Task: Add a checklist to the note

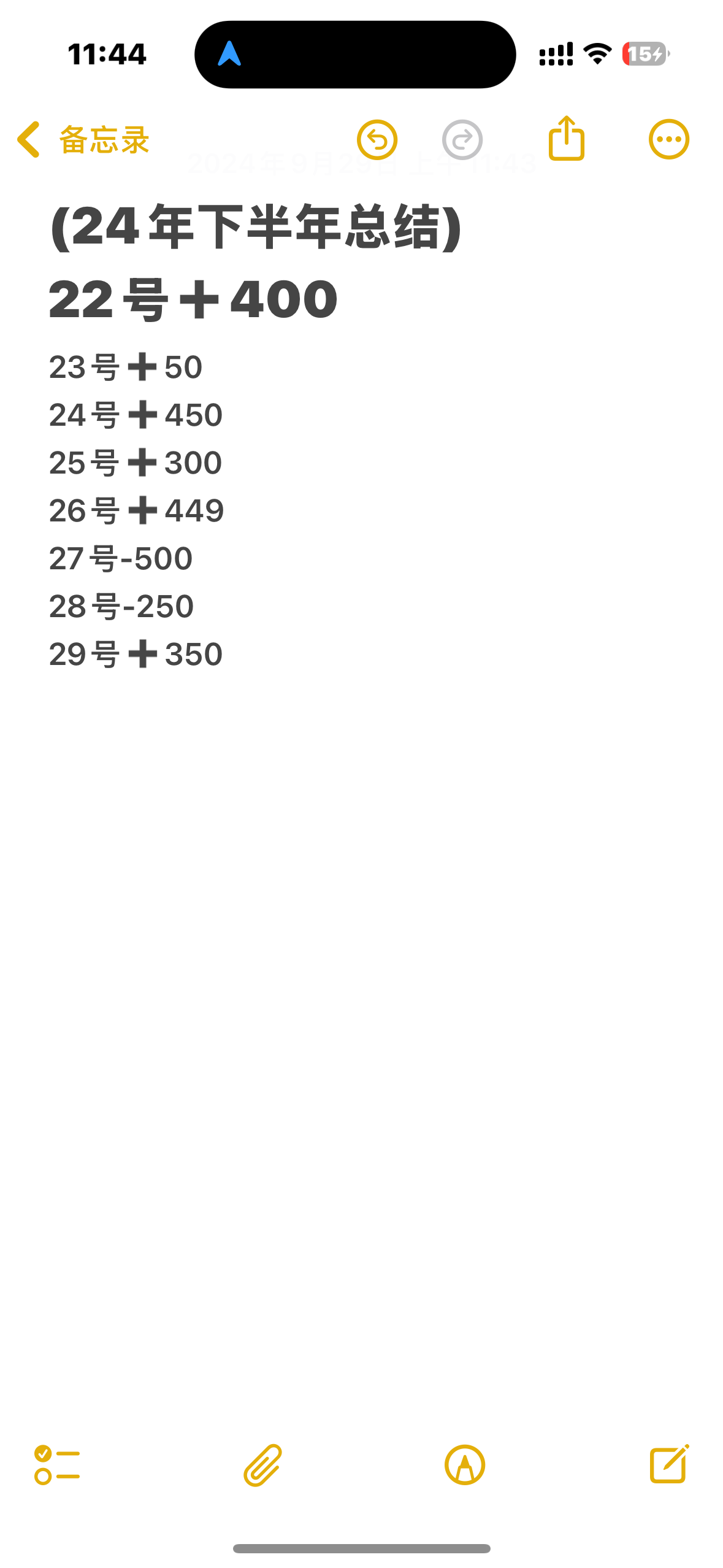Action: (57, 1465)
